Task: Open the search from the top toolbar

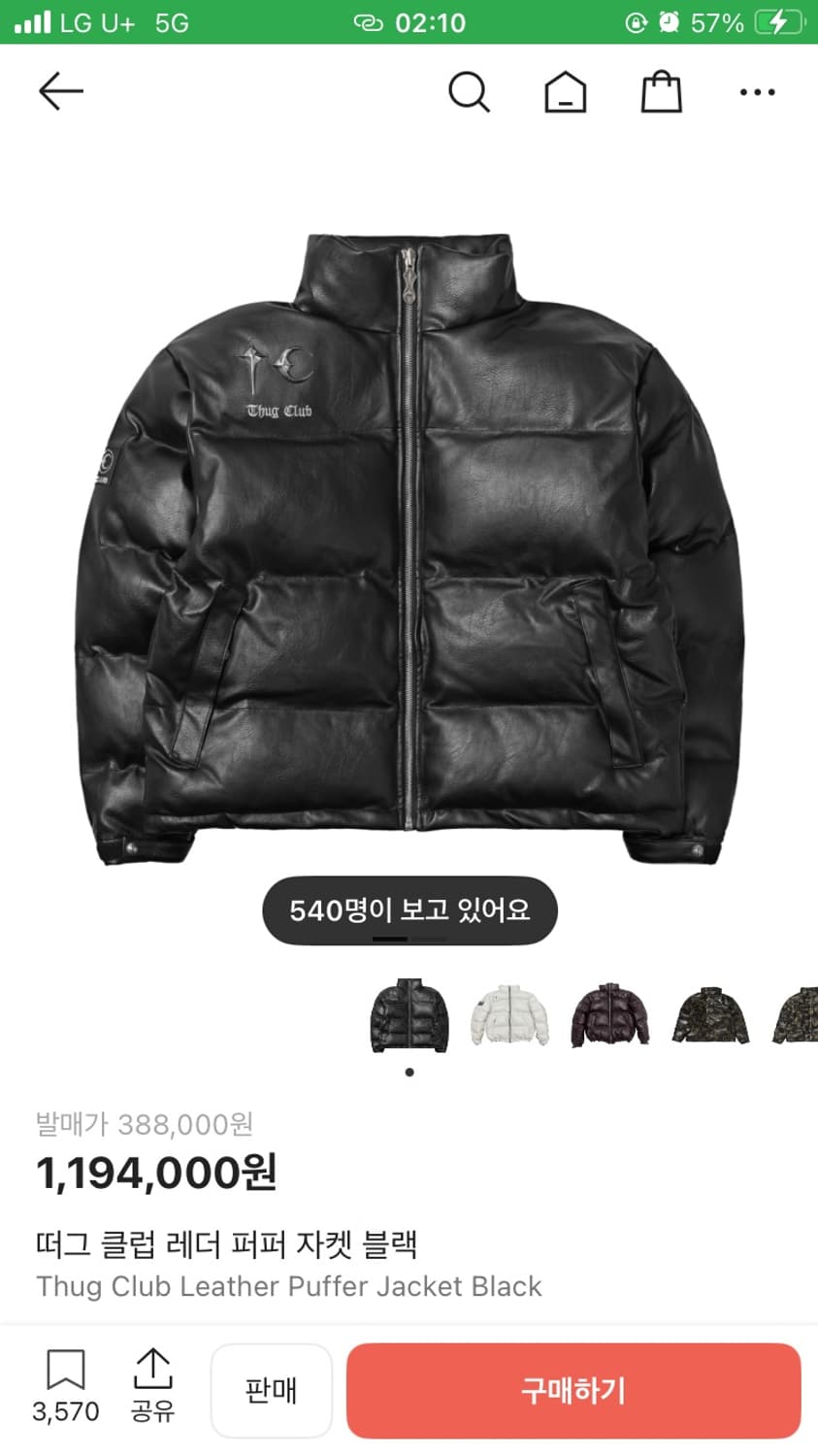Action: [x=470, y=92]
